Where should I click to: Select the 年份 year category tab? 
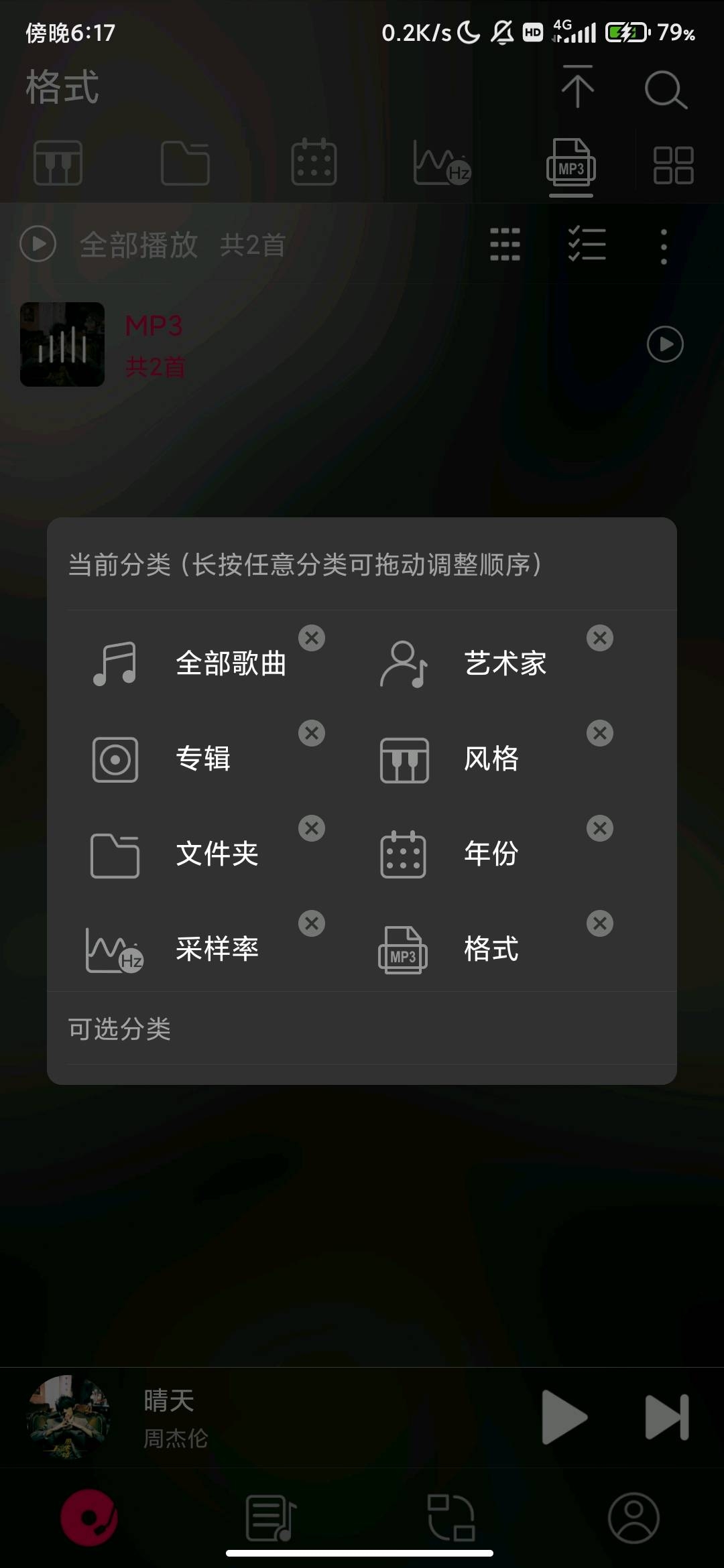point(312,164)
